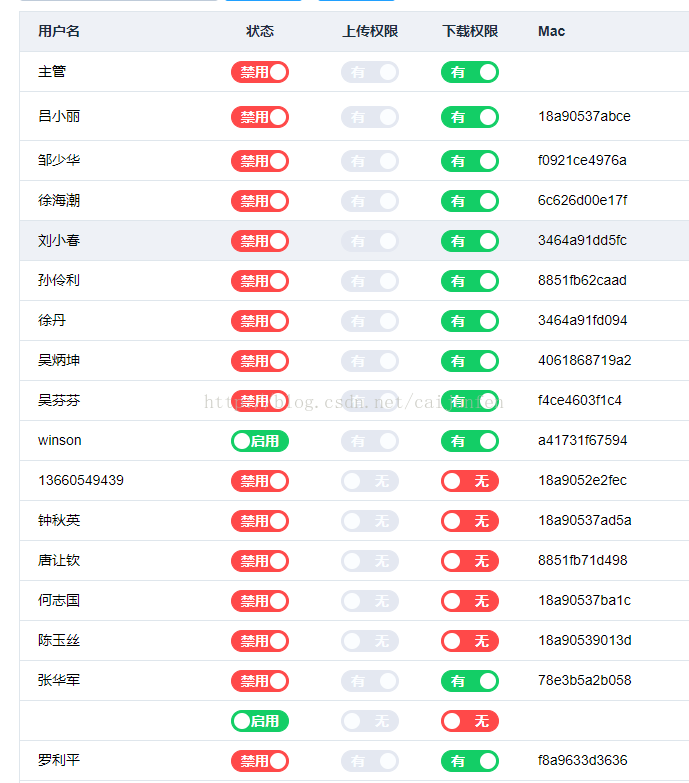Toggle the 状态 switch for 钟秋英
The height and width of the screenshot is (783, 689).
pos(260,521)
